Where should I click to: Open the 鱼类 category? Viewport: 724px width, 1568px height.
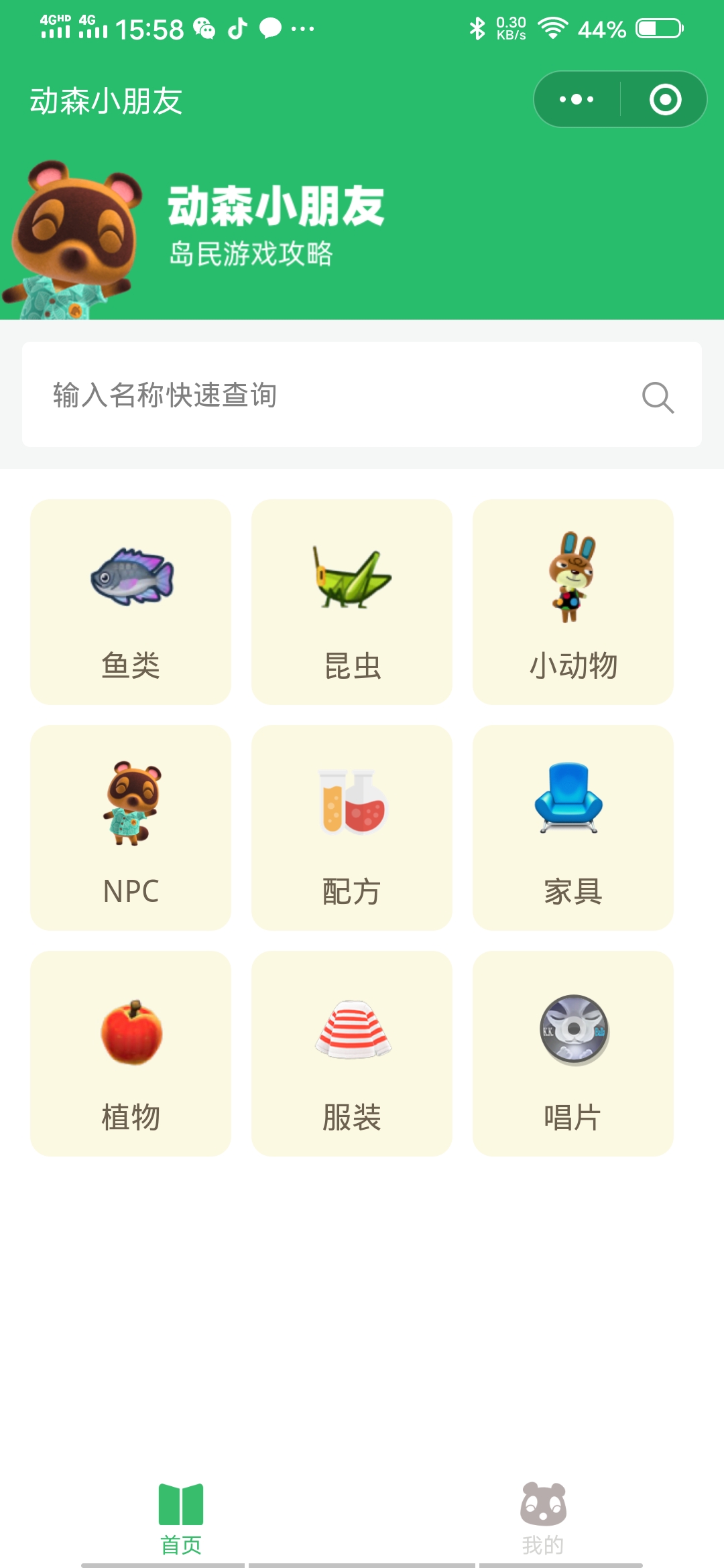(131, 602)
